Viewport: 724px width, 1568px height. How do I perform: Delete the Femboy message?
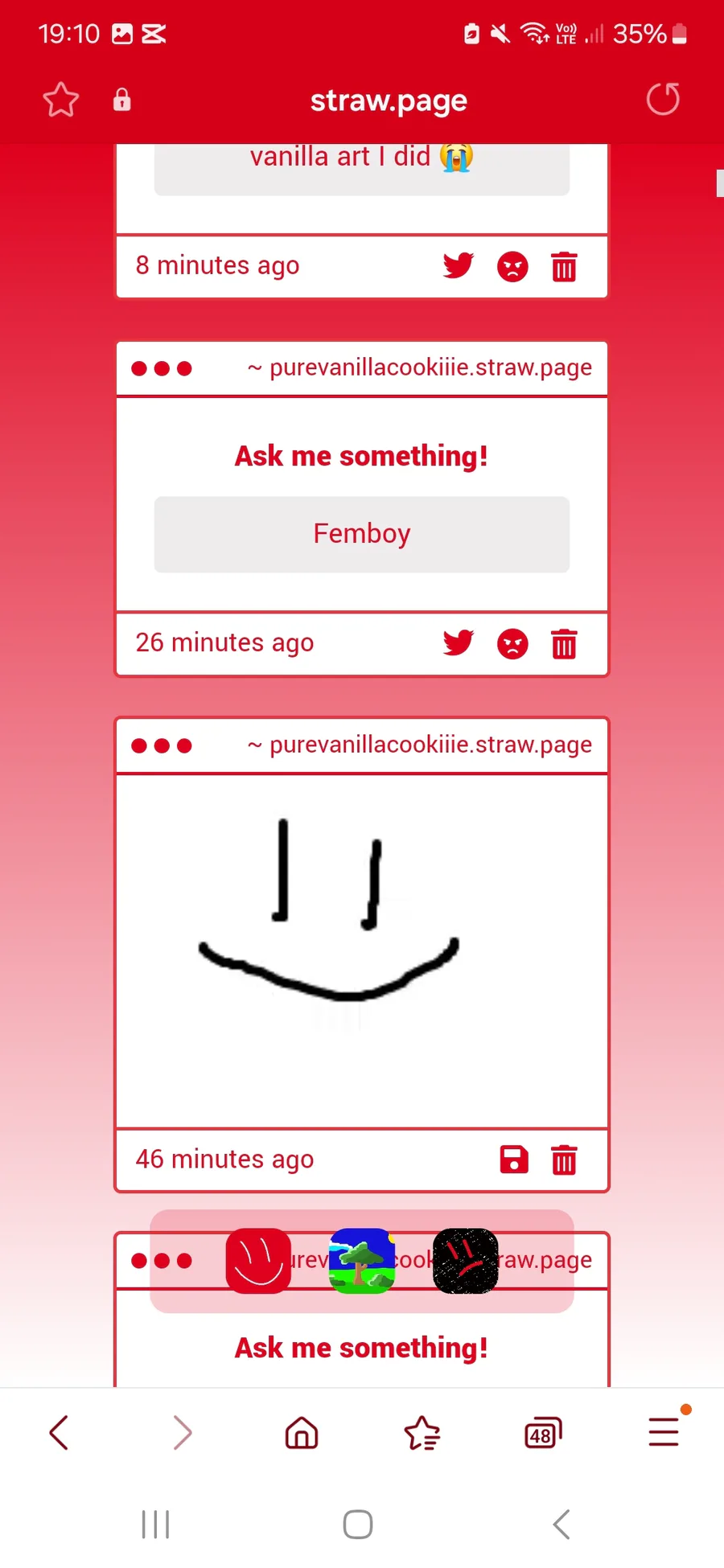tap(564, 643)
